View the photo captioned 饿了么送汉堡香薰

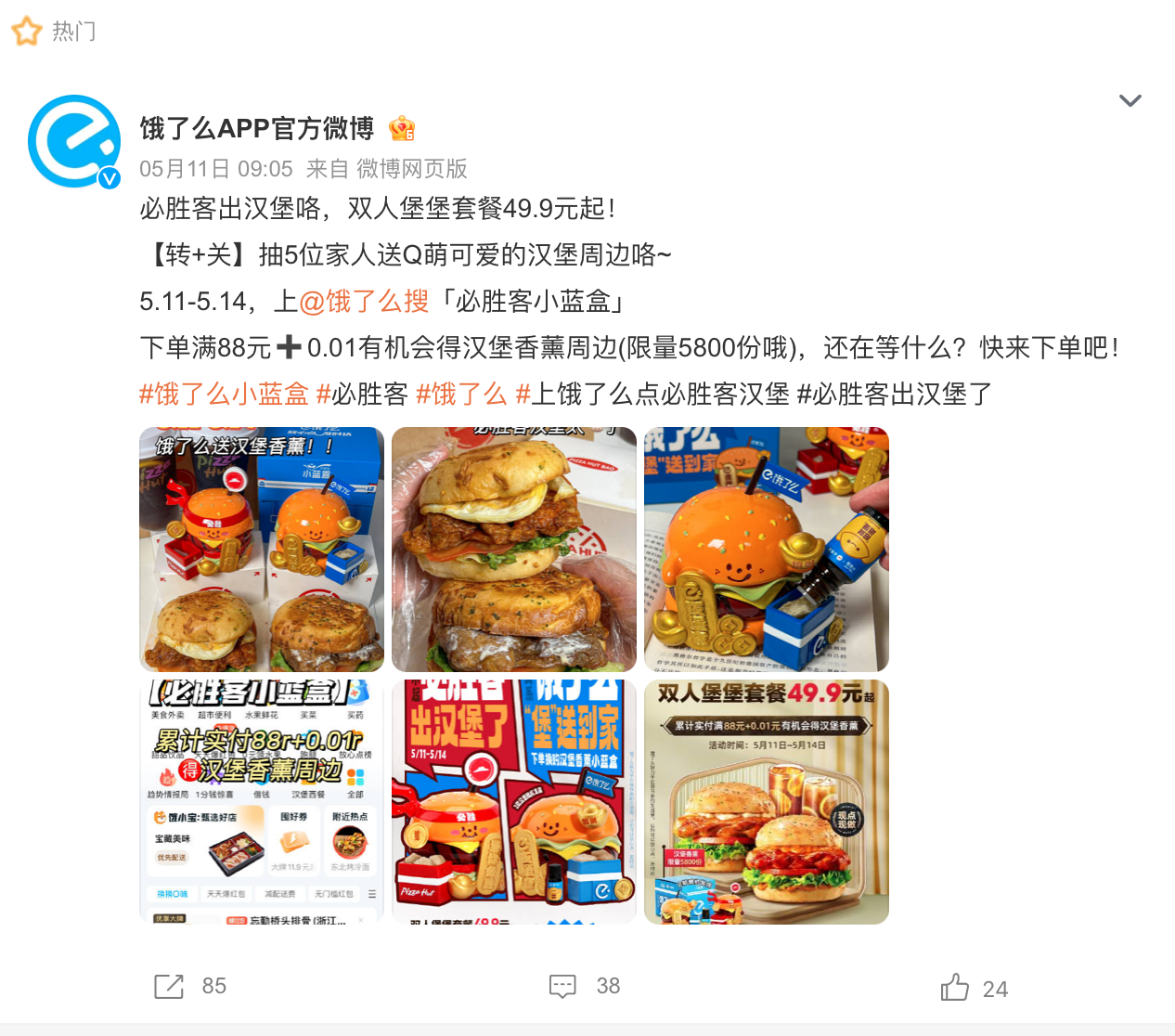click(262, 550)
